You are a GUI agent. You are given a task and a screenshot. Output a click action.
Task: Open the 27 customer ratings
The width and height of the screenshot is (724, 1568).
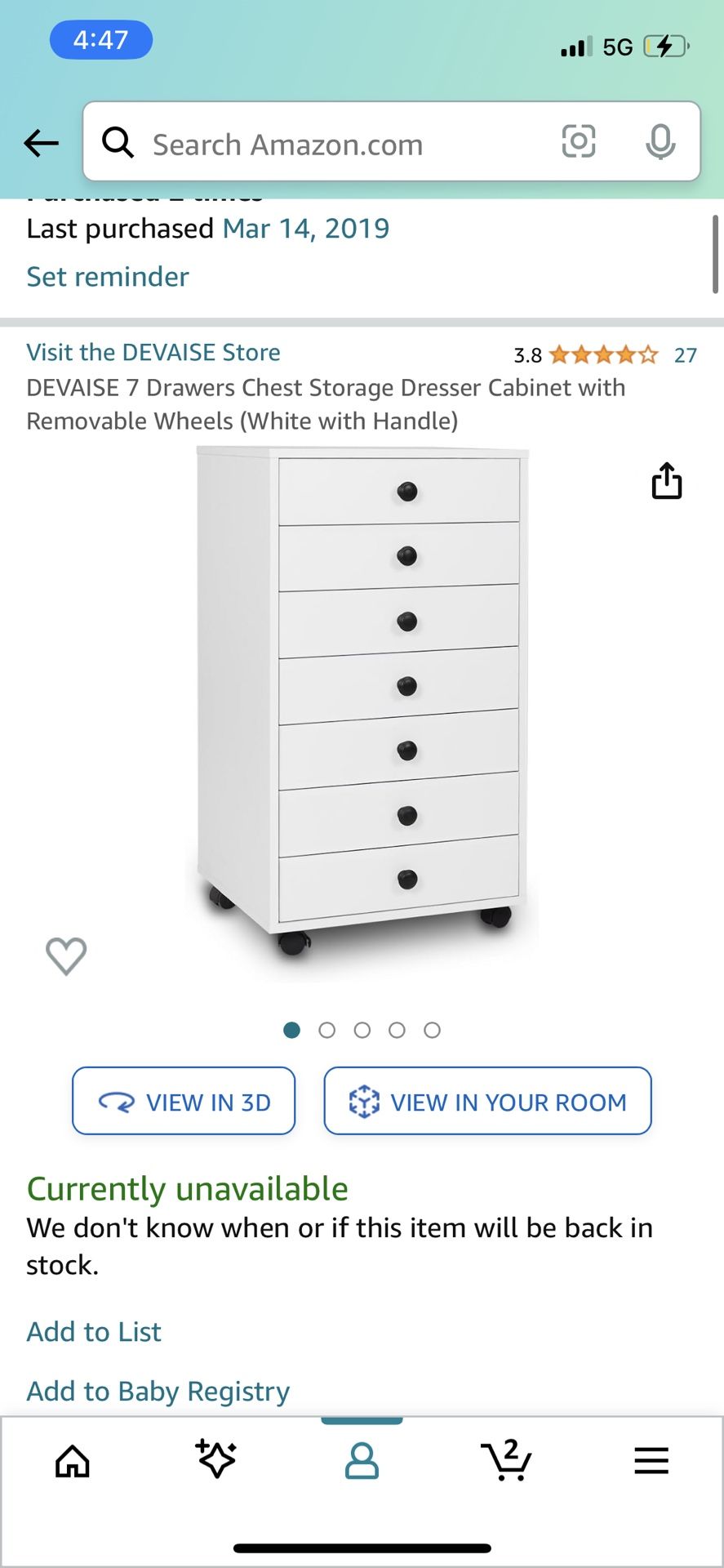tap(686, 355)
